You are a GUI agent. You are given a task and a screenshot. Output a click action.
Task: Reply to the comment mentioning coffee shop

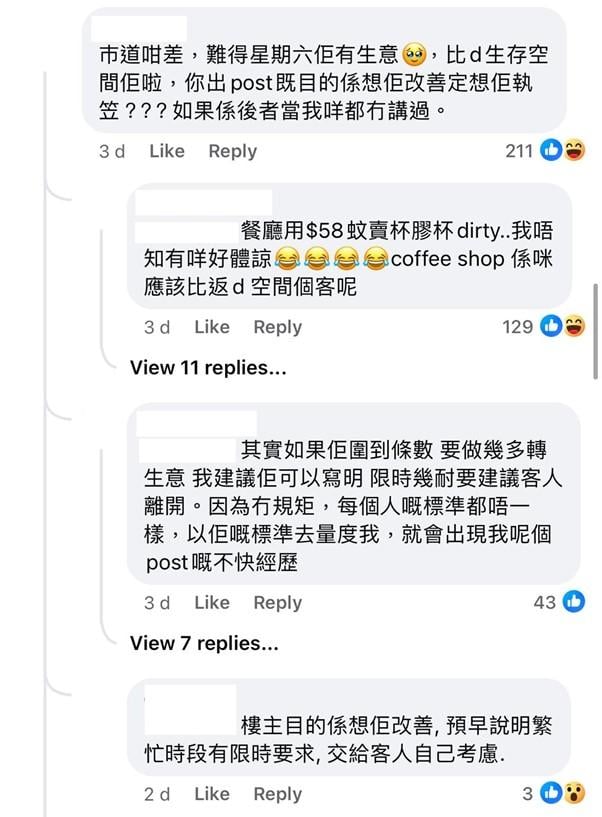point(277,327)
